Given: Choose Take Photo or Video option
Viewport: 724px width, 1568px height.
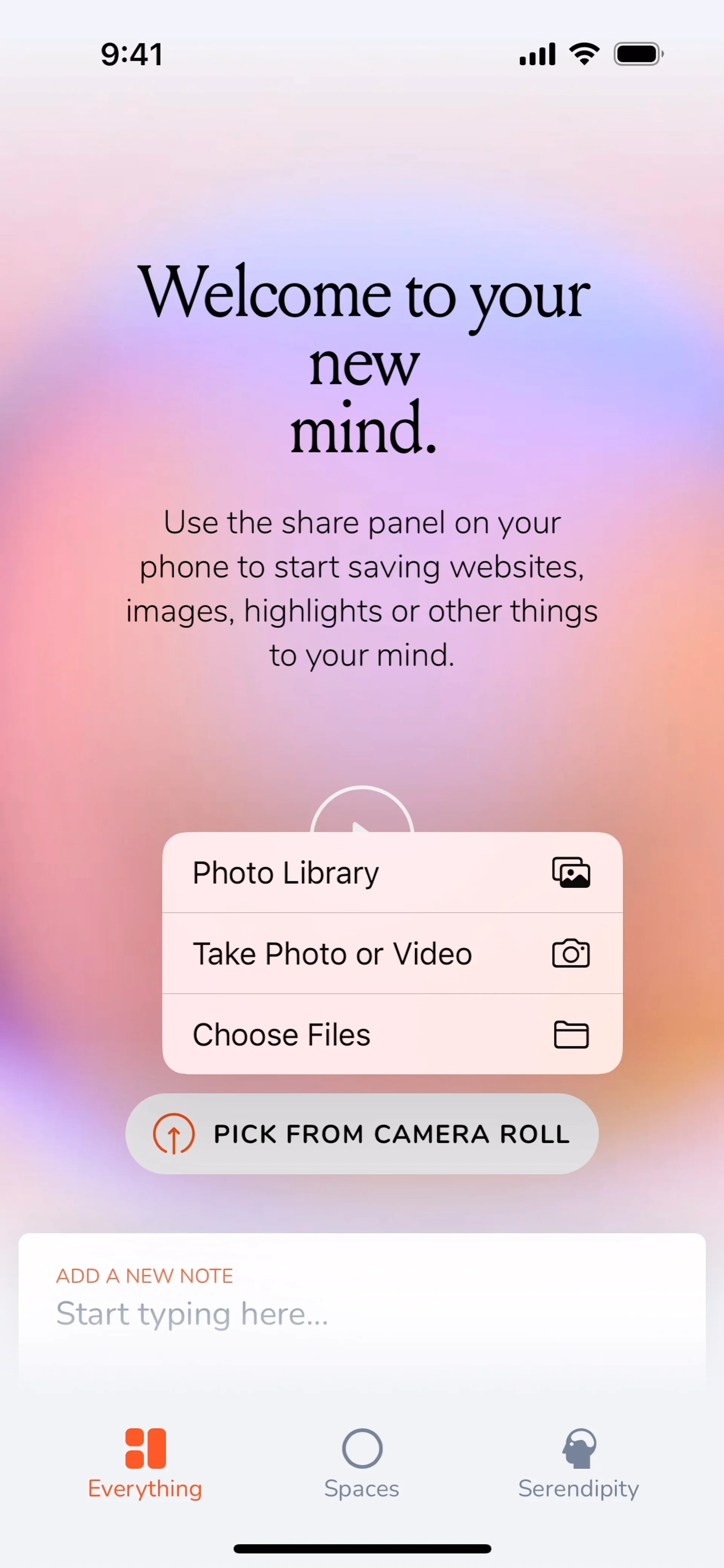Looking at the screenshot, I should 391,953.
